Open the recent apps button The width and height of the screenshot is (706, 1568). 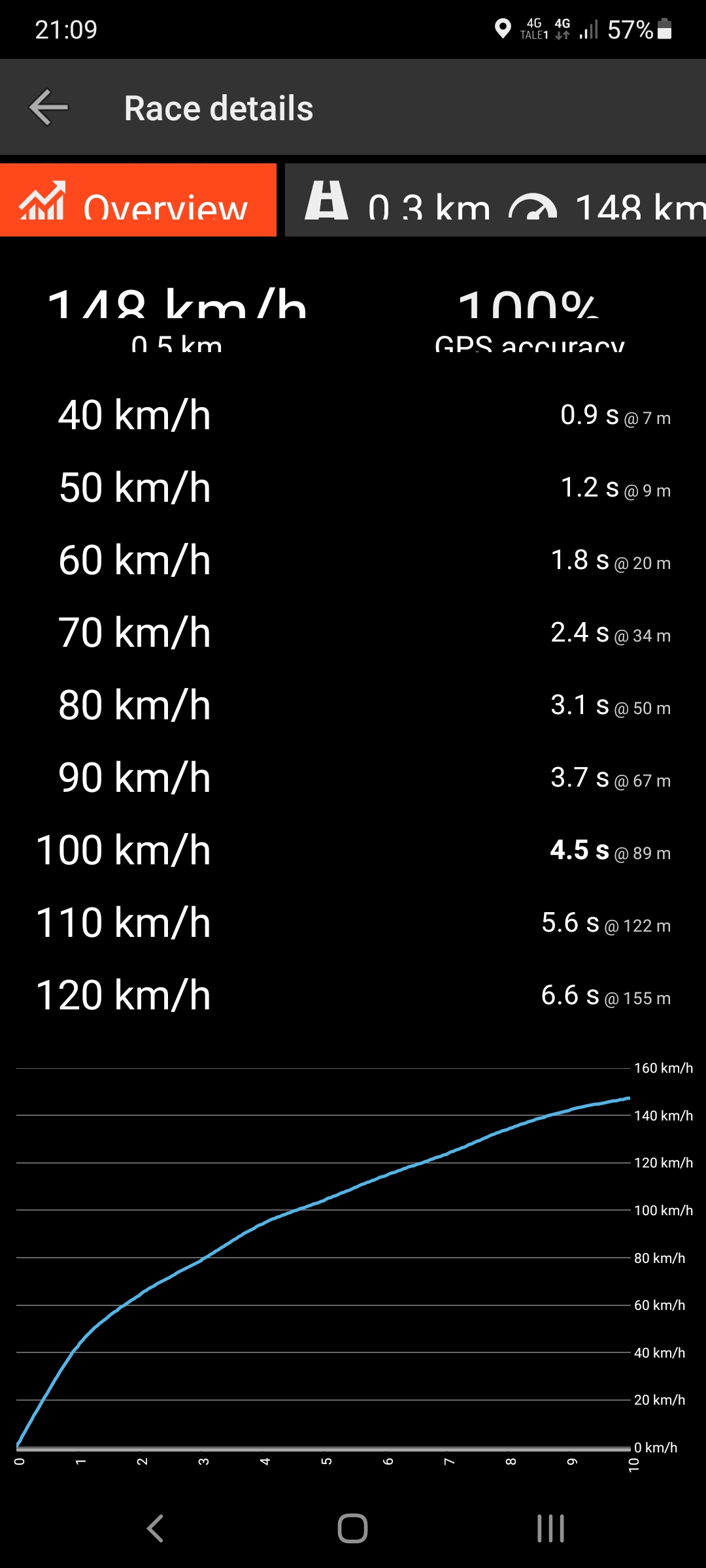551,1529
